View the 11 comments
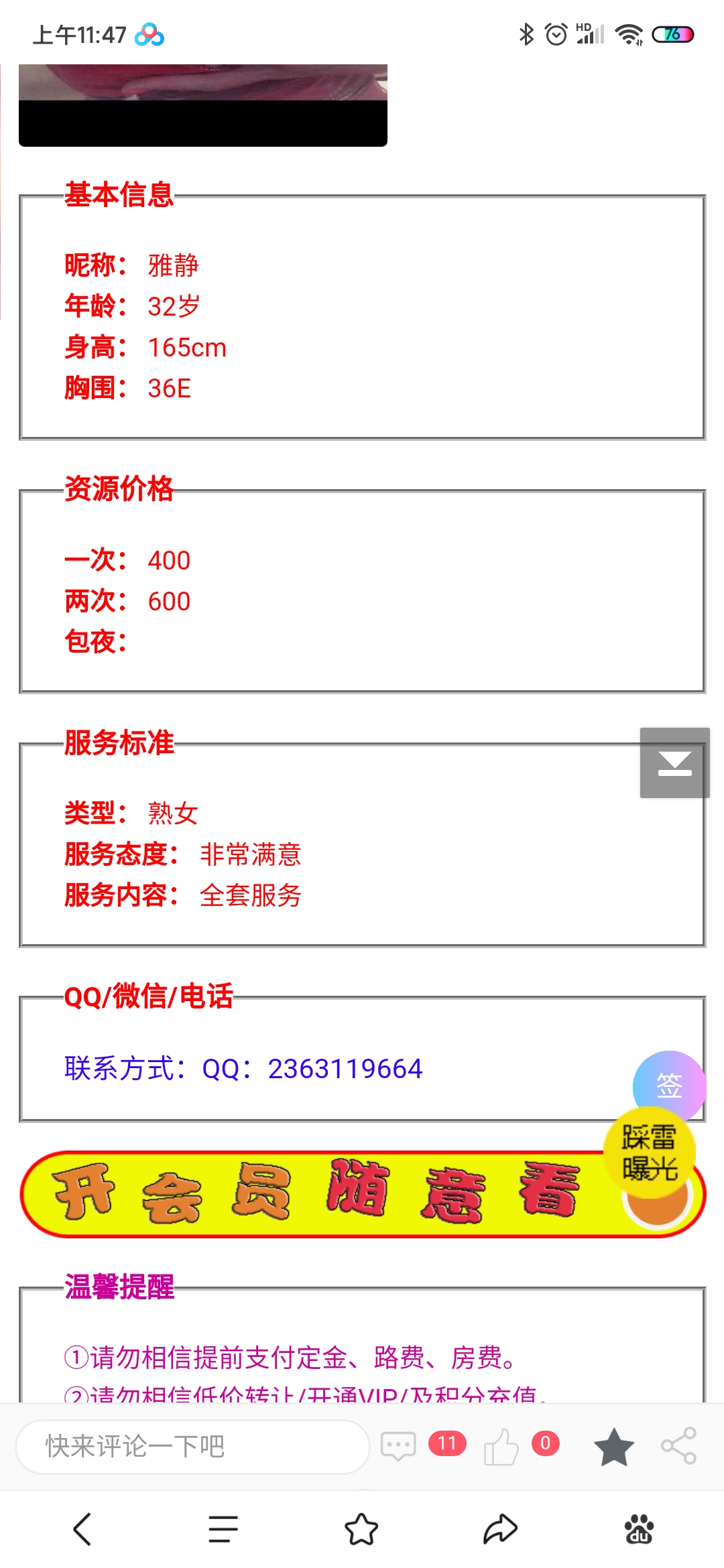Viewport: 724px width, 1568px height. pos(400,1445)
